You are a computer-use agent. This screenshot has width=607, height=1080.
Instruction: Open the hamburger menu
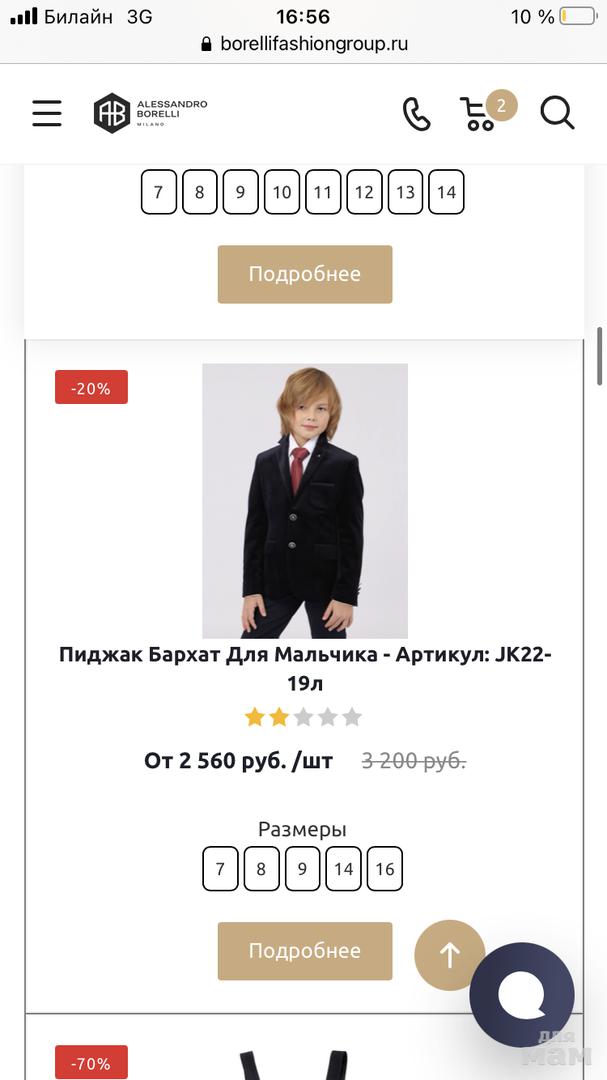[x=47, y=113]
